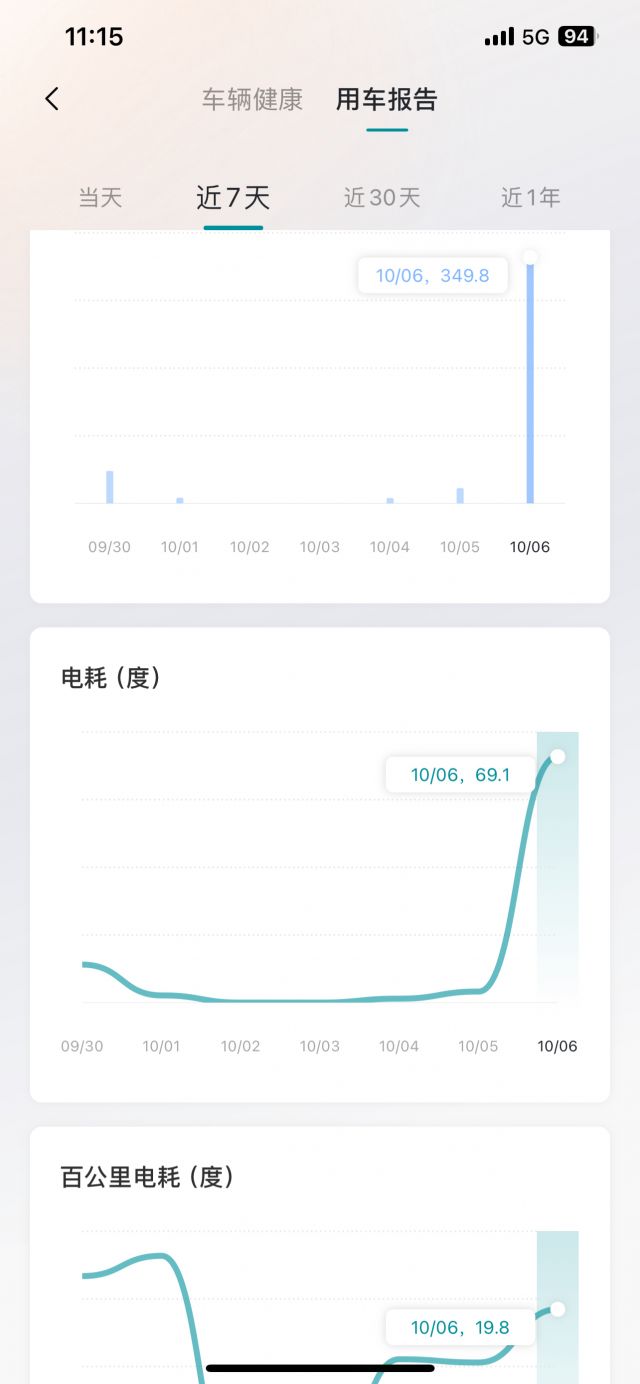Select the 用车报告 tab
Image resolution: width=640 pixels, height=1384 pixels.
[386, 100]
